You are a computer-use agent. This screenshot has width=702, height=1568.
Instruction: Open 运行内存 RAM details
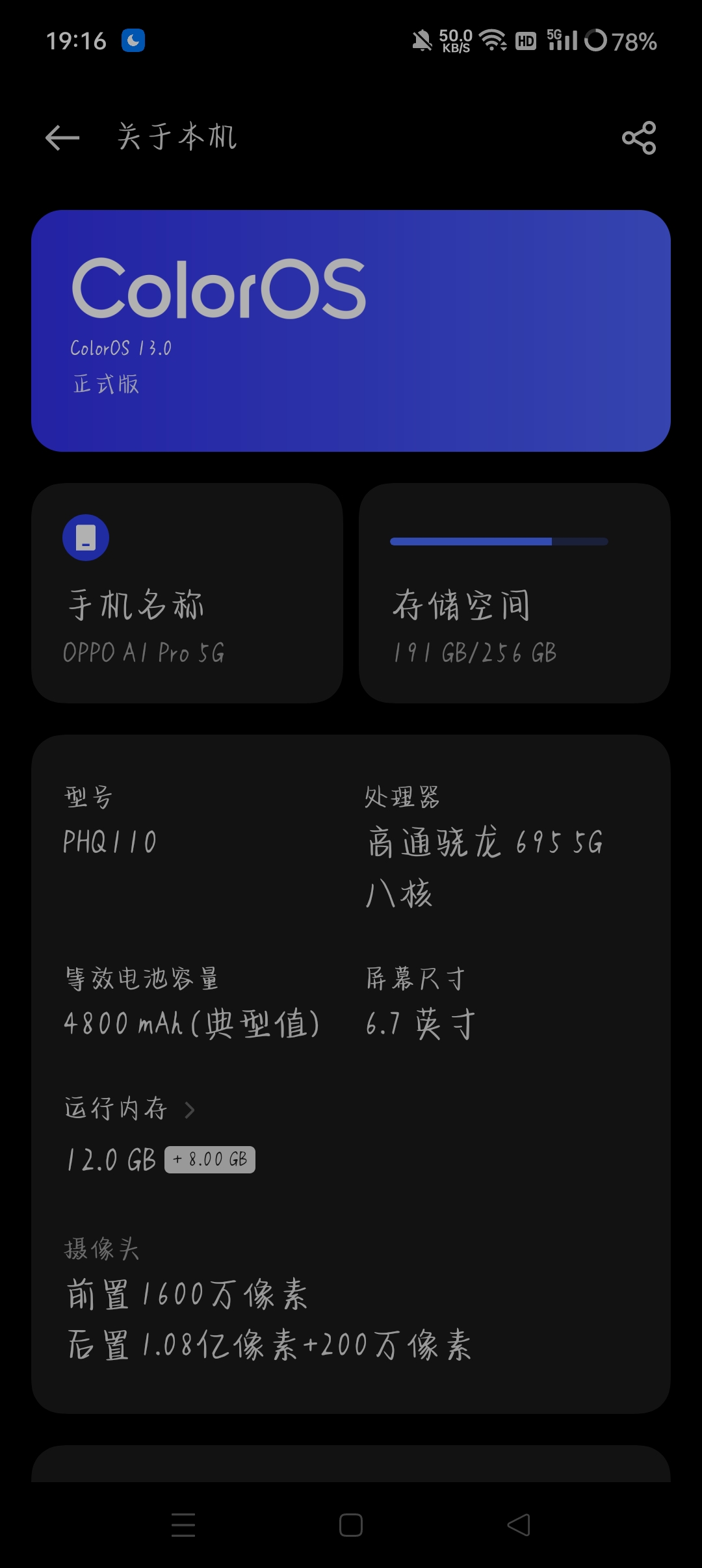[130, 1109]
